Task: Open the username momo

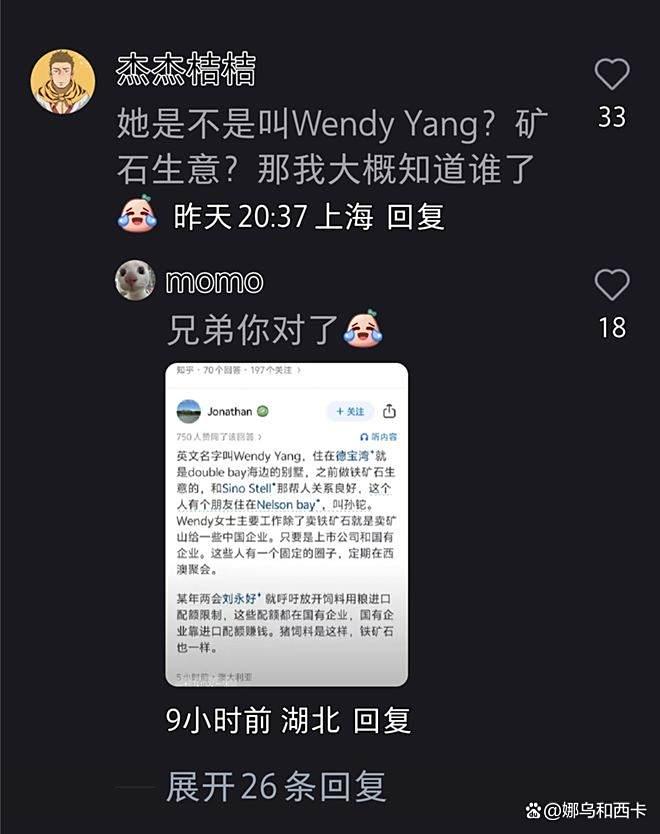Action: (x=214, y=282)
